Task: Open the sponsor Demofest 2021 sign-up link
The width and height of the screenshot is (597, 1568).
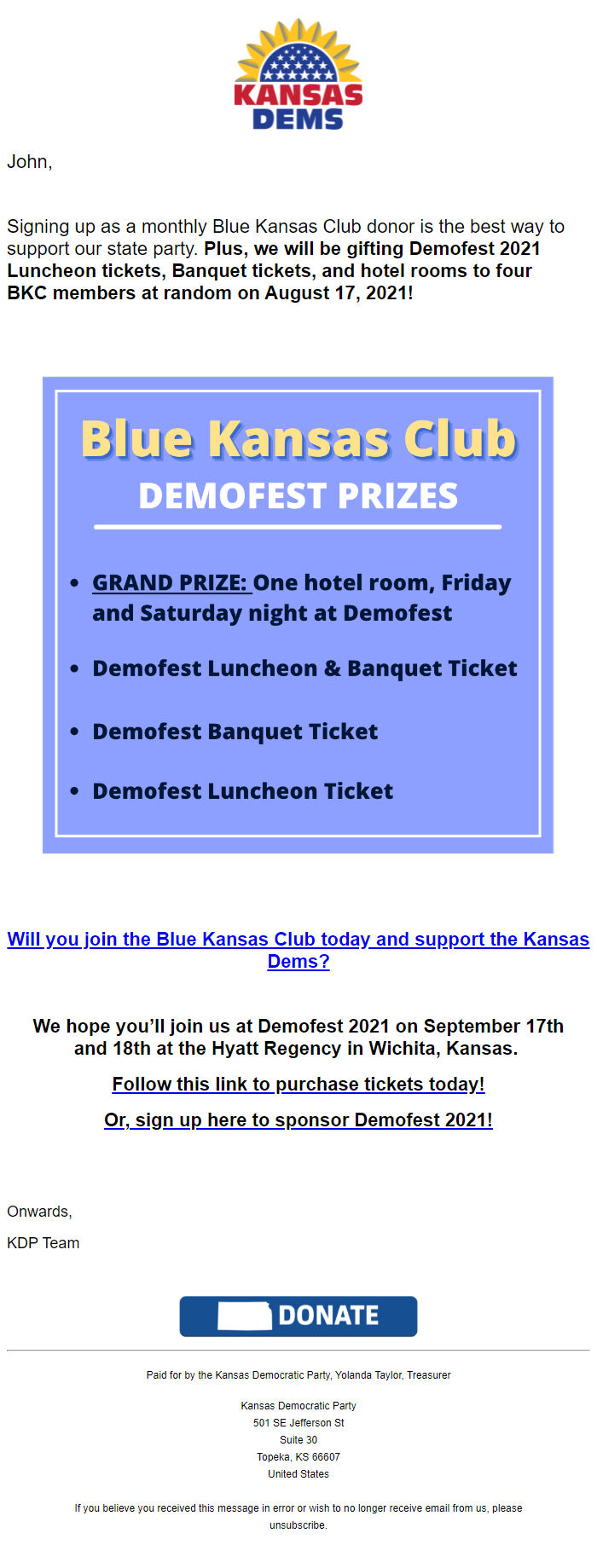Action: tap(298, 1120)
